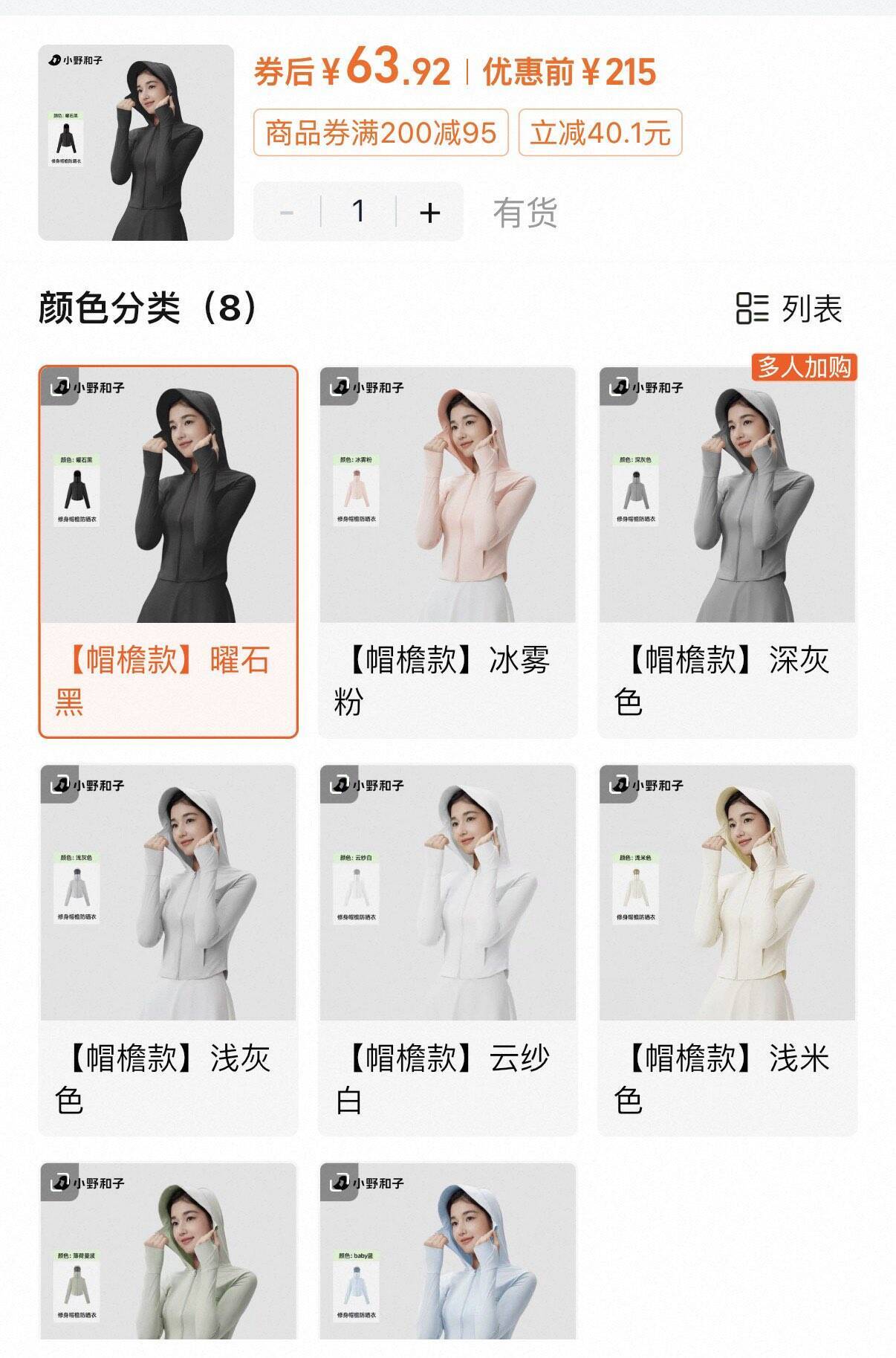Choose the 云纱白 color option
The image size is (896, 1358).
[447, 949]
